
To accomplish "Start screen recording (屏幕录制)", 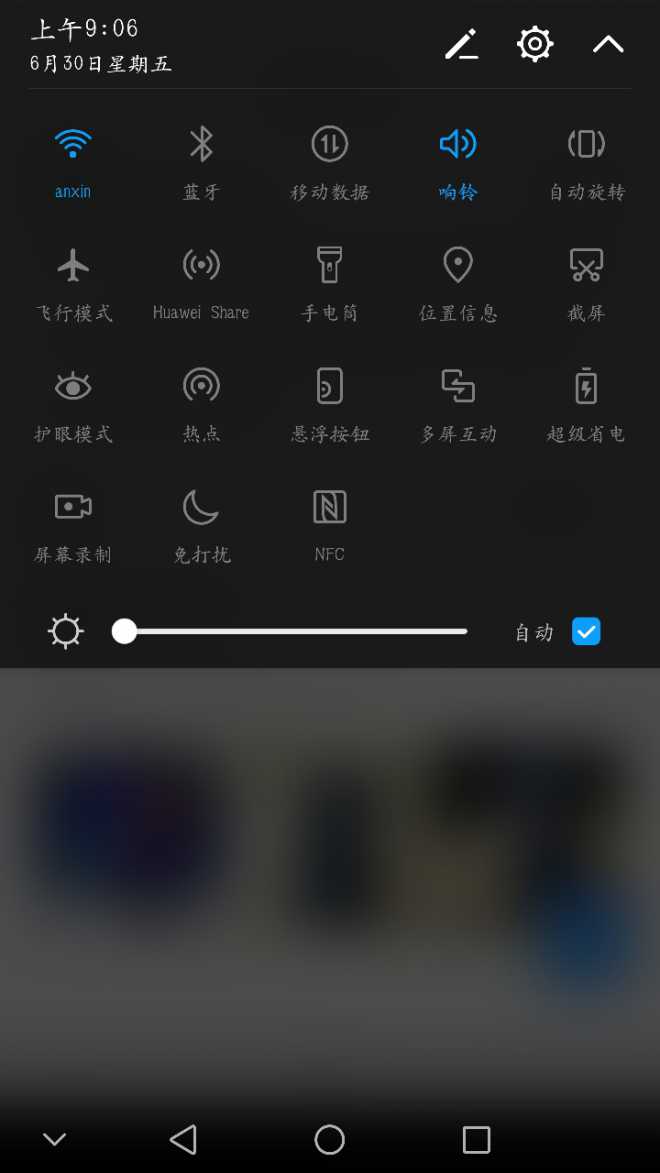I will pos(73,507).
